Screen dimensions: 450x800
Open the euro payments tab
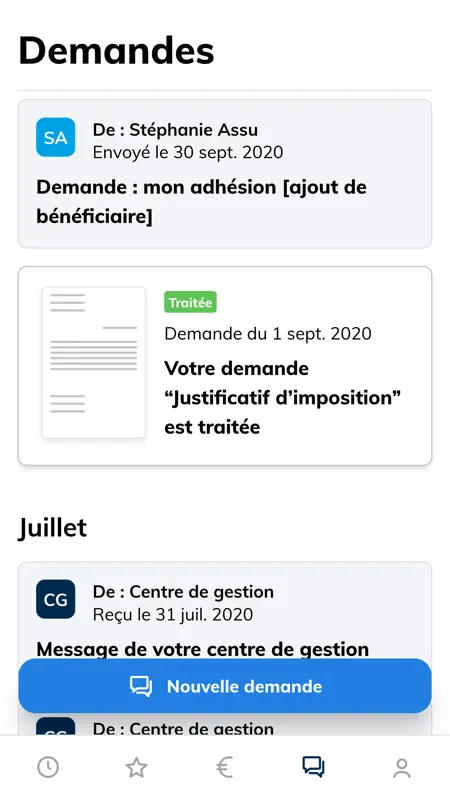224,767
